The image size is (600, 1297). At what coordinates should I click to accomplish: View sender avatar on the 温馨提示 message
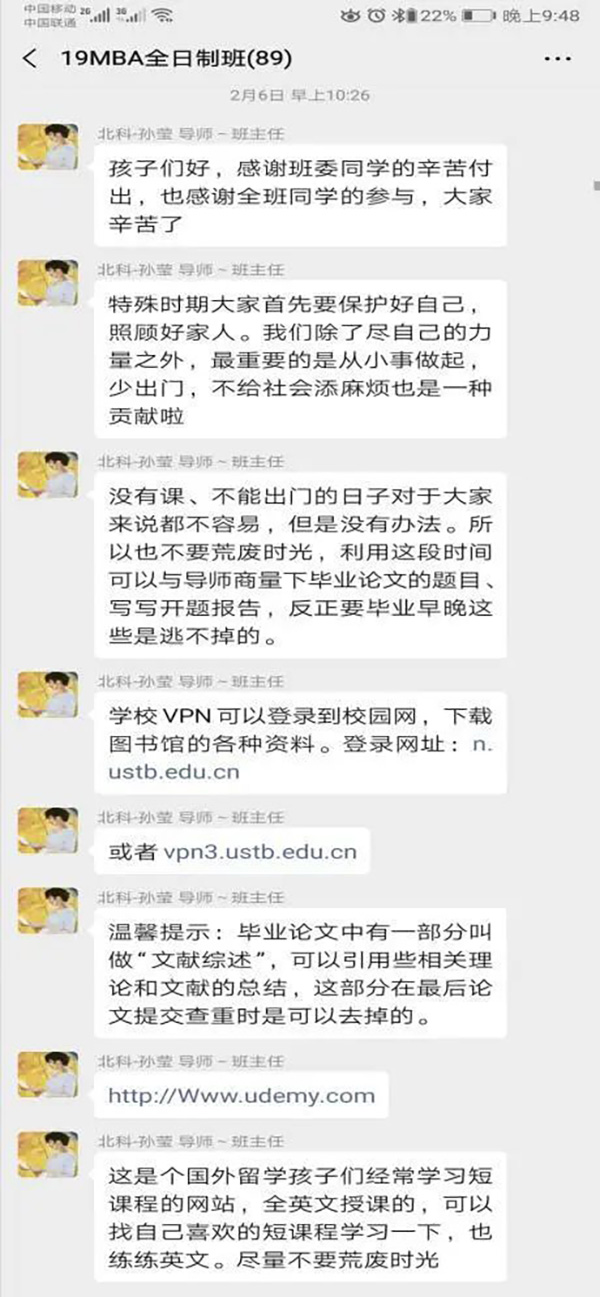[x=48, y=910]
